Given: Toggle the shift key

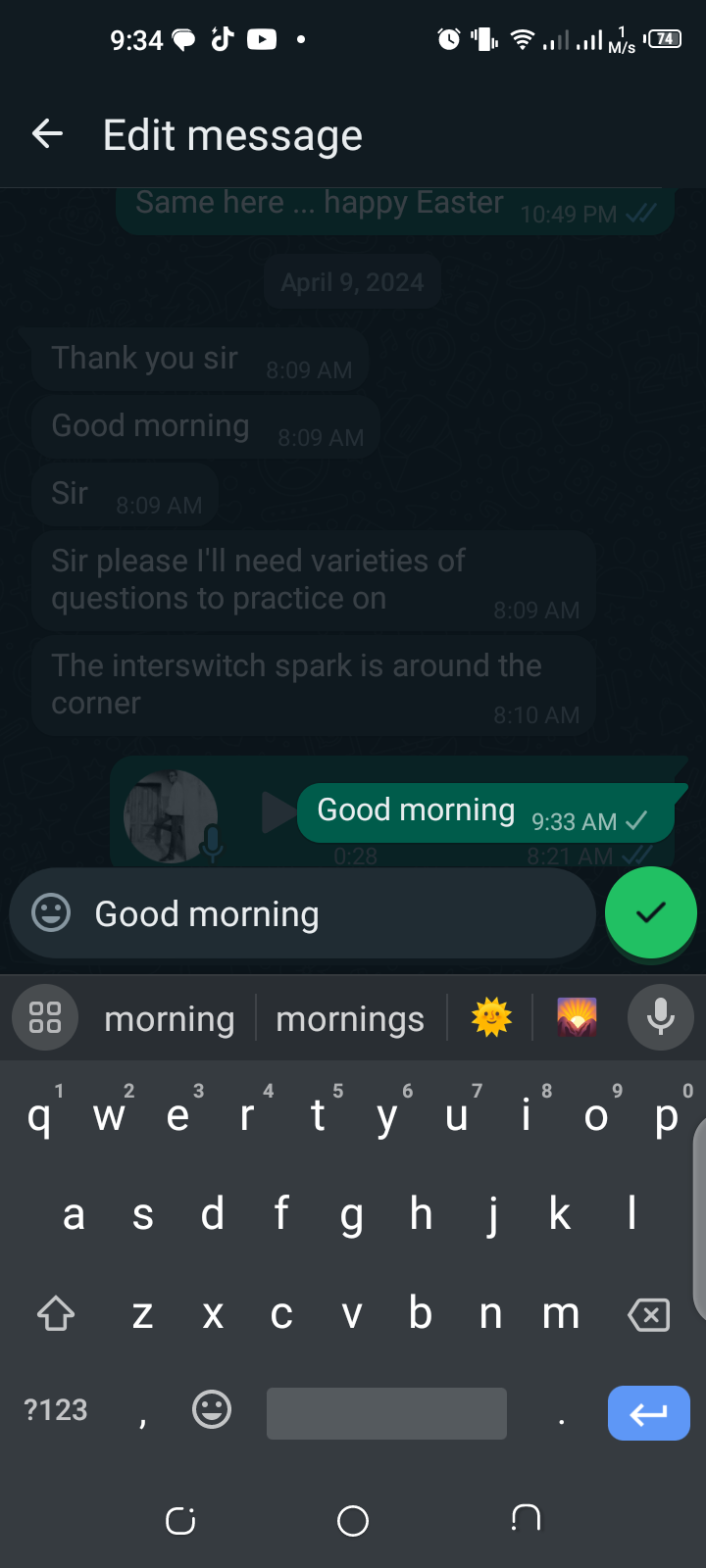Looking at the screenshot, I should [x=56, y=1314].
